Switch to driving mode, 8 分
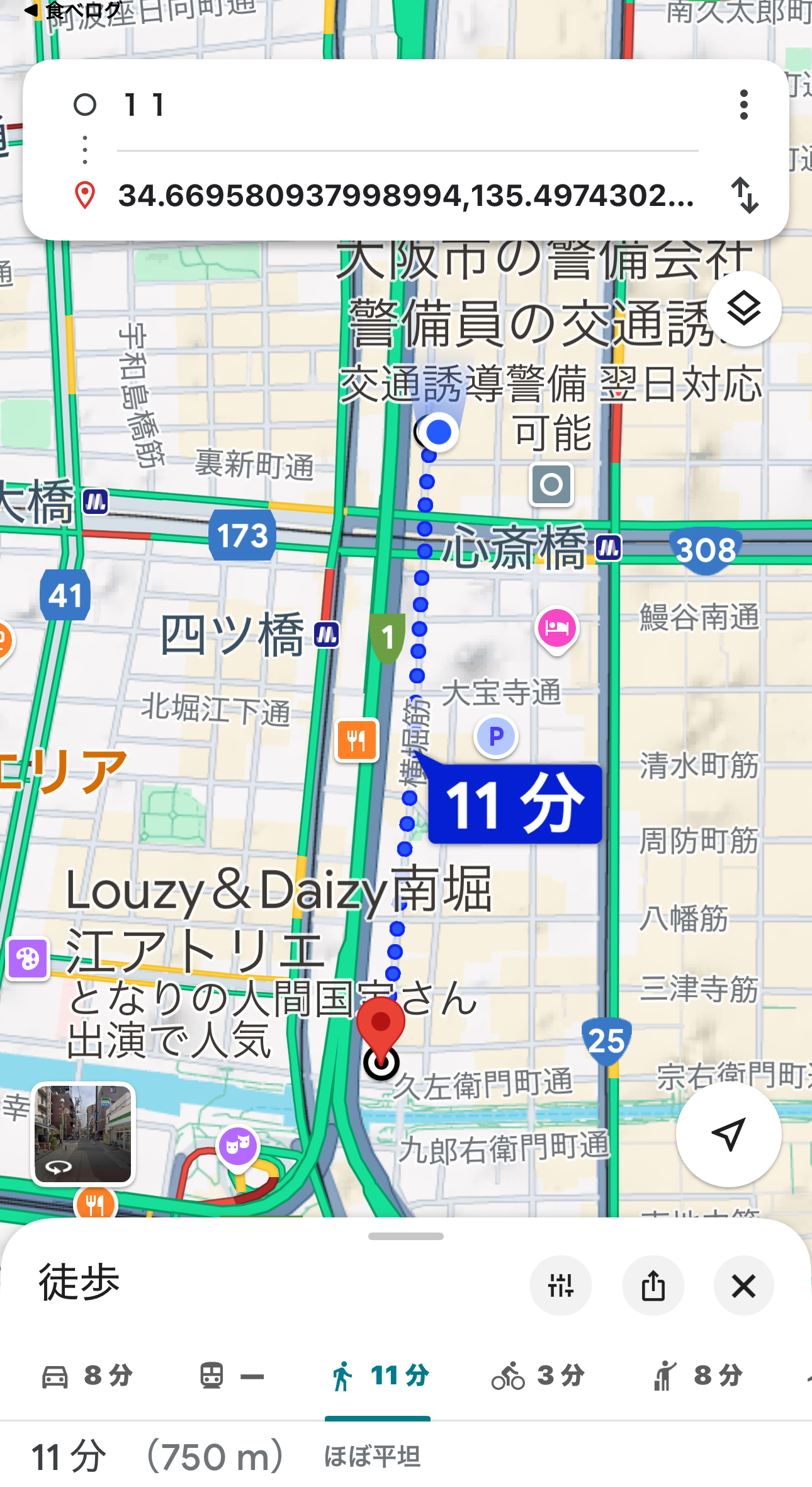Viewport: 812px width, 1487px height. [x=87, y=1376]
